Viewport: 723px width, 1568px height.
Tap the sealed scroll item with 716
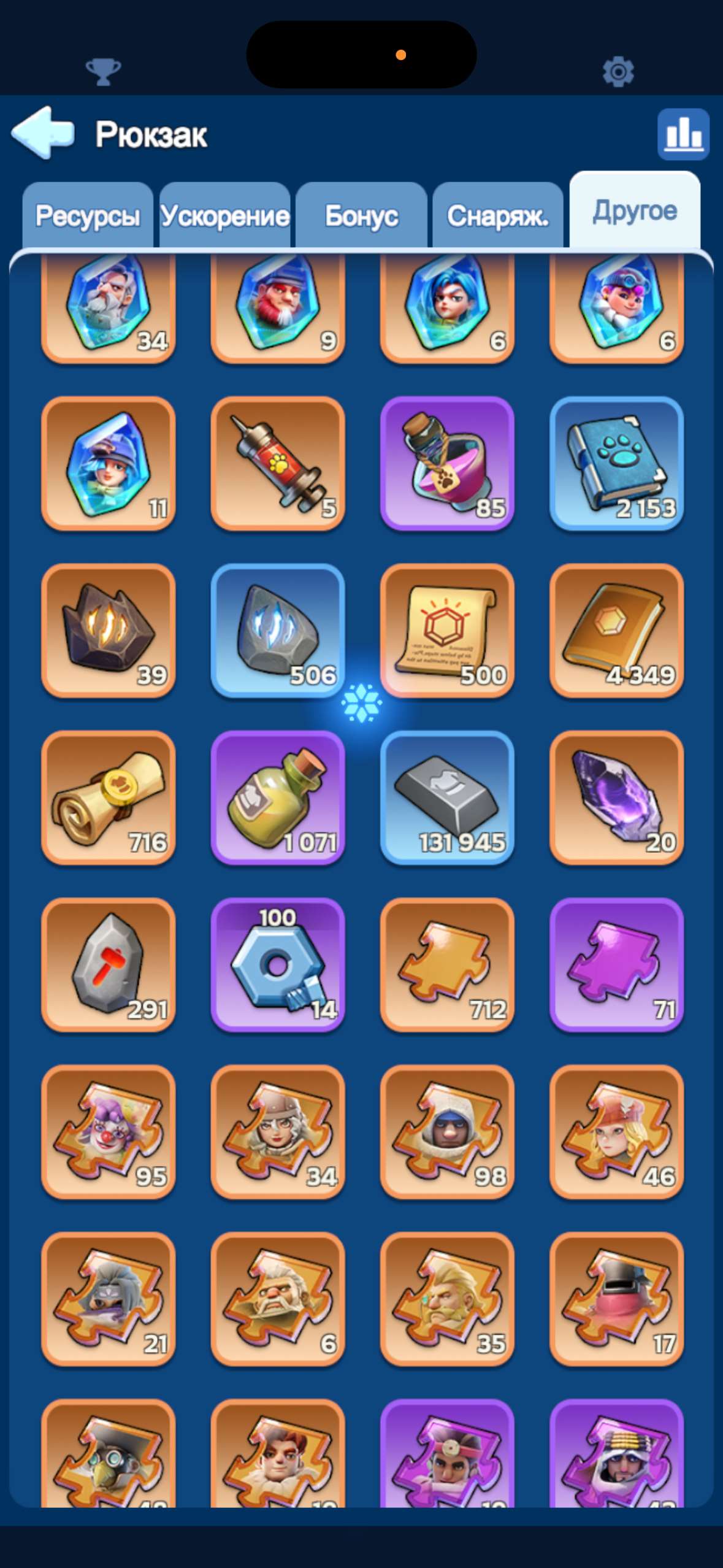click(109, 797)
